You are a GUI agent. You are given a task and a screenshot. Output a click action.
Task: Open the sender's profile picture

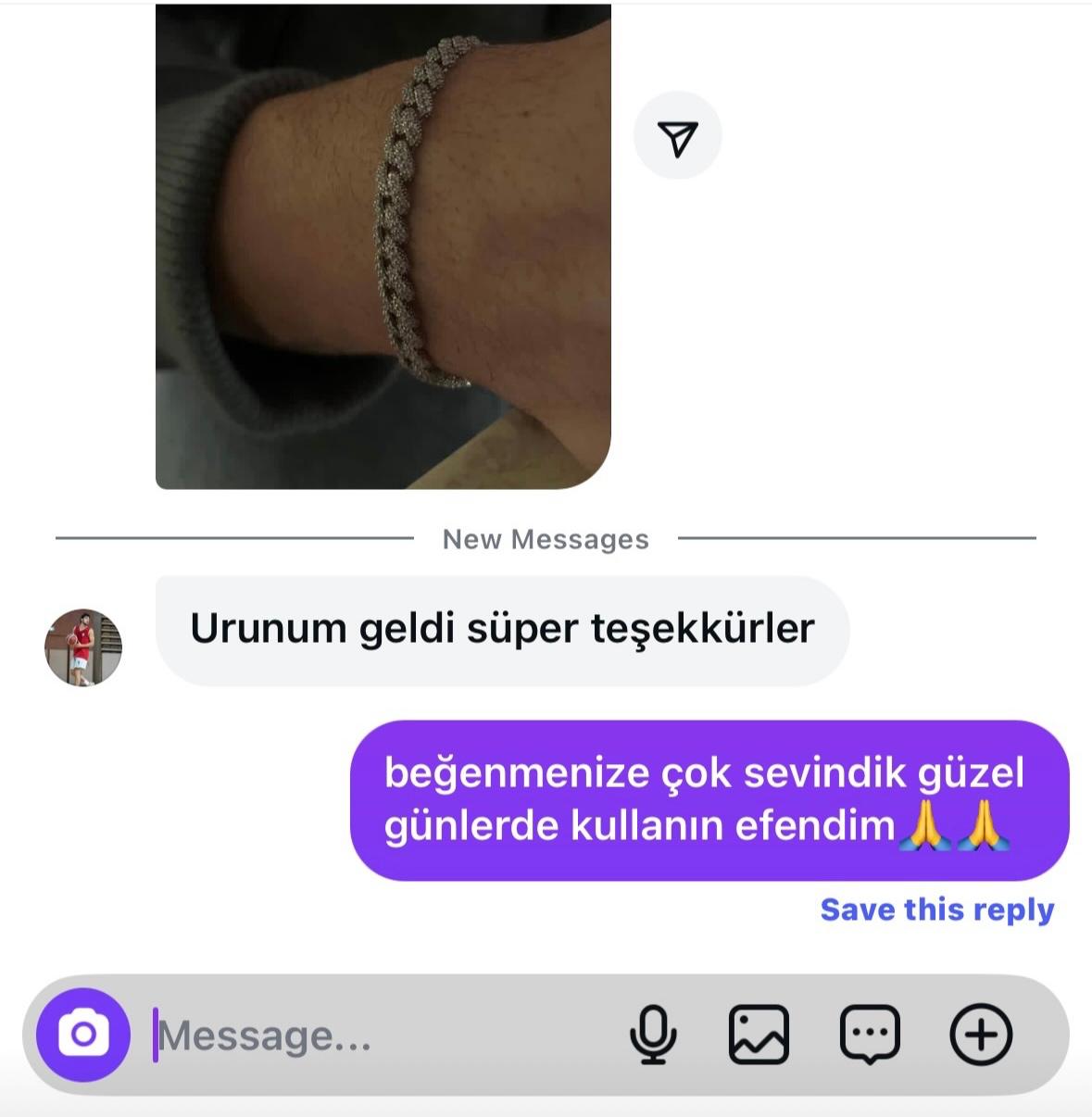pos(83,647)
